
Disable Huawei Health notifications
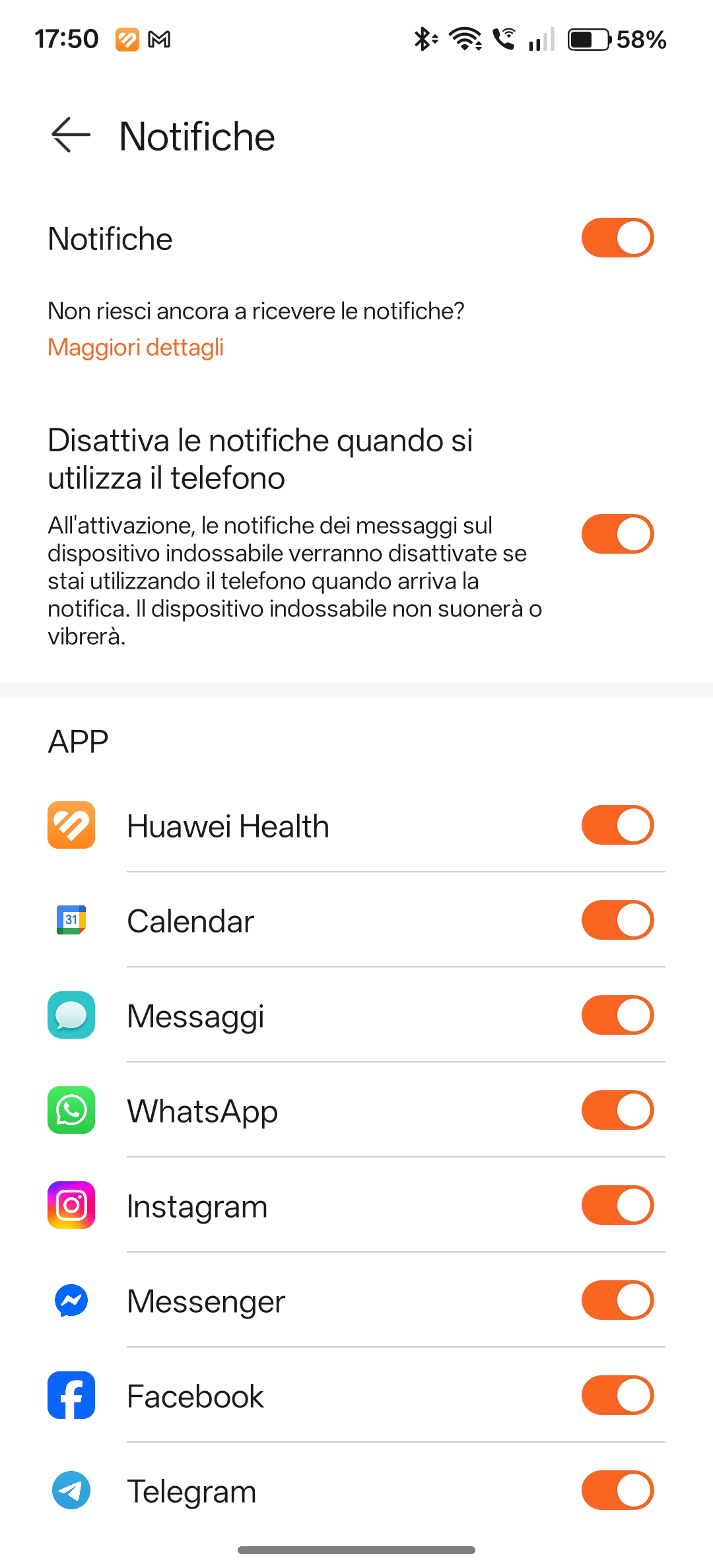click(x=617, y=825)
